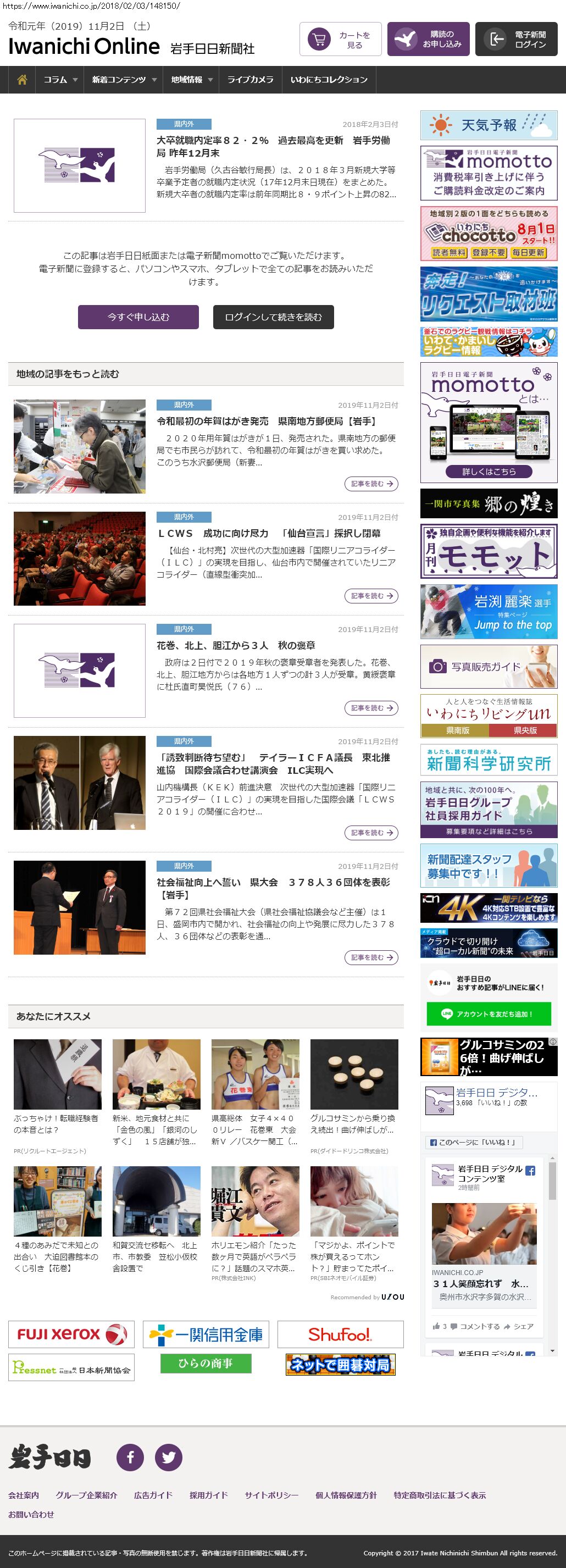Open いわにちコレクション from the menu
Screen dimensions: 566x1568
329,80
